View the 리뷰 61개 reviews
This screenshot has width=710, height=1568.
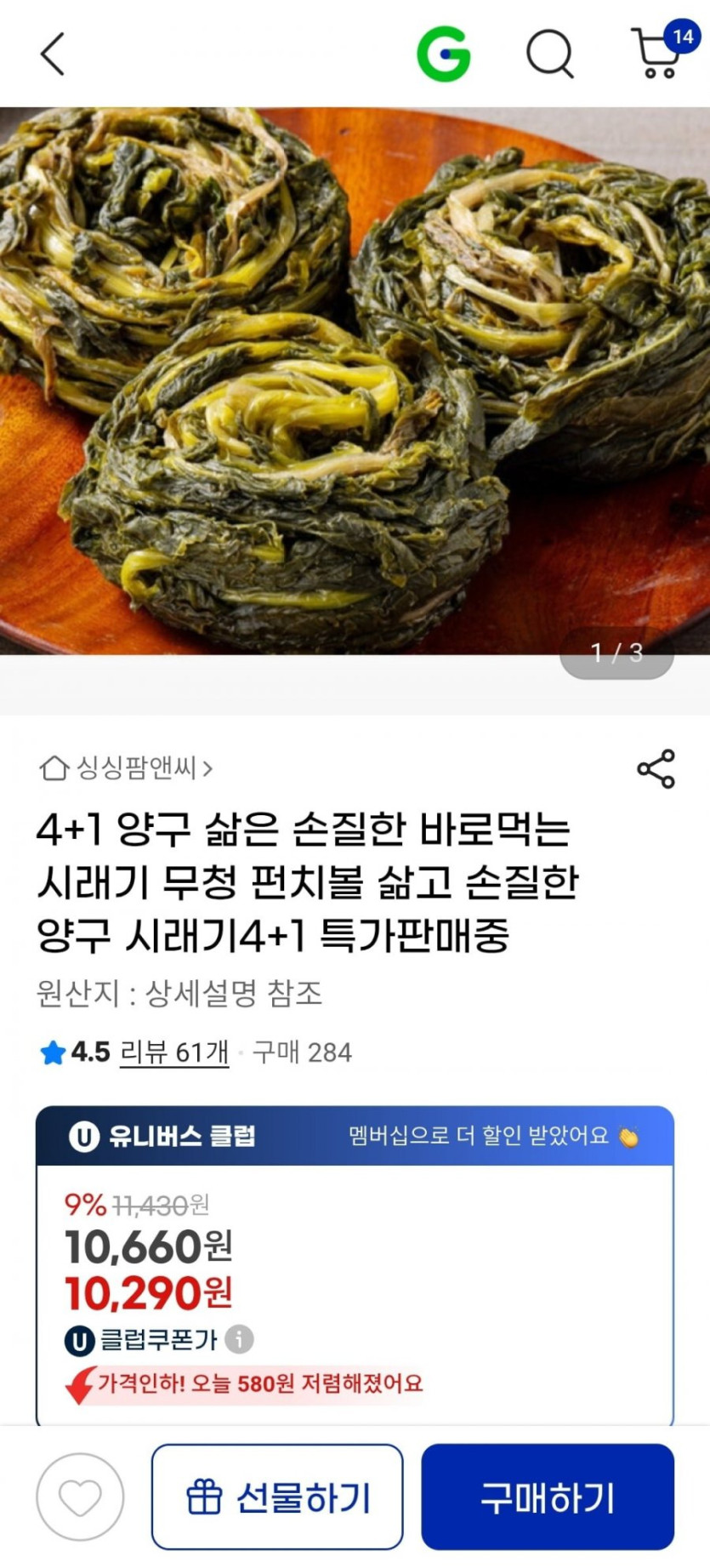[x=174, y=1052]
